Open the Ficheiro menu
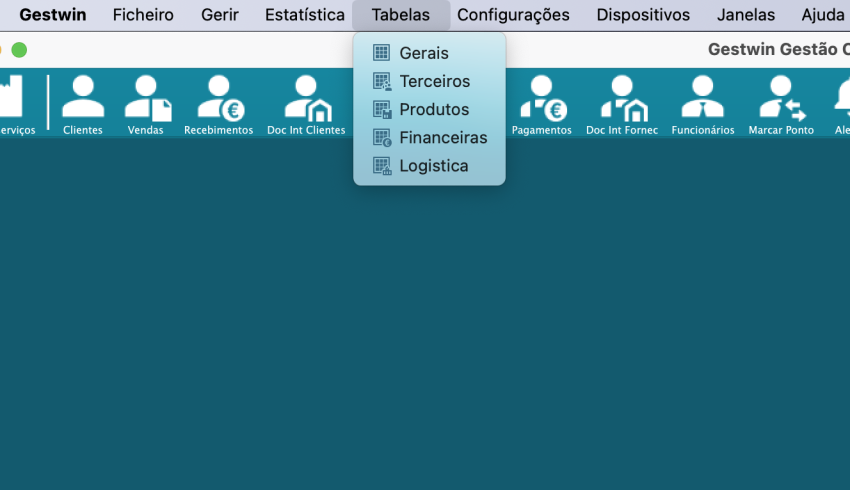850x490 pixels. click(143, 15)
